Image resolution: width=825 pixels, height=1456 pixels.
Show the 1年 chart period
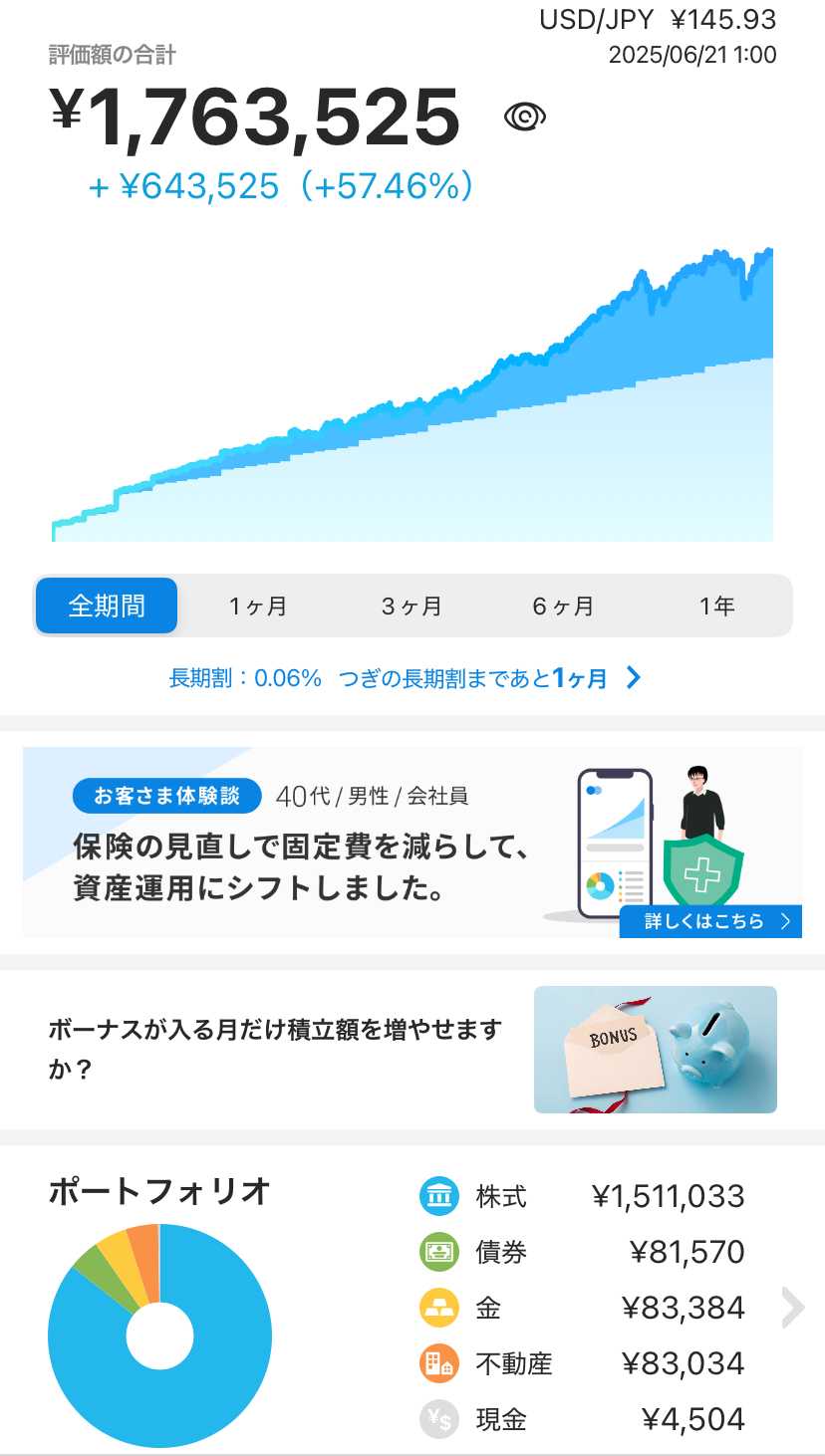tap(716, 606)
